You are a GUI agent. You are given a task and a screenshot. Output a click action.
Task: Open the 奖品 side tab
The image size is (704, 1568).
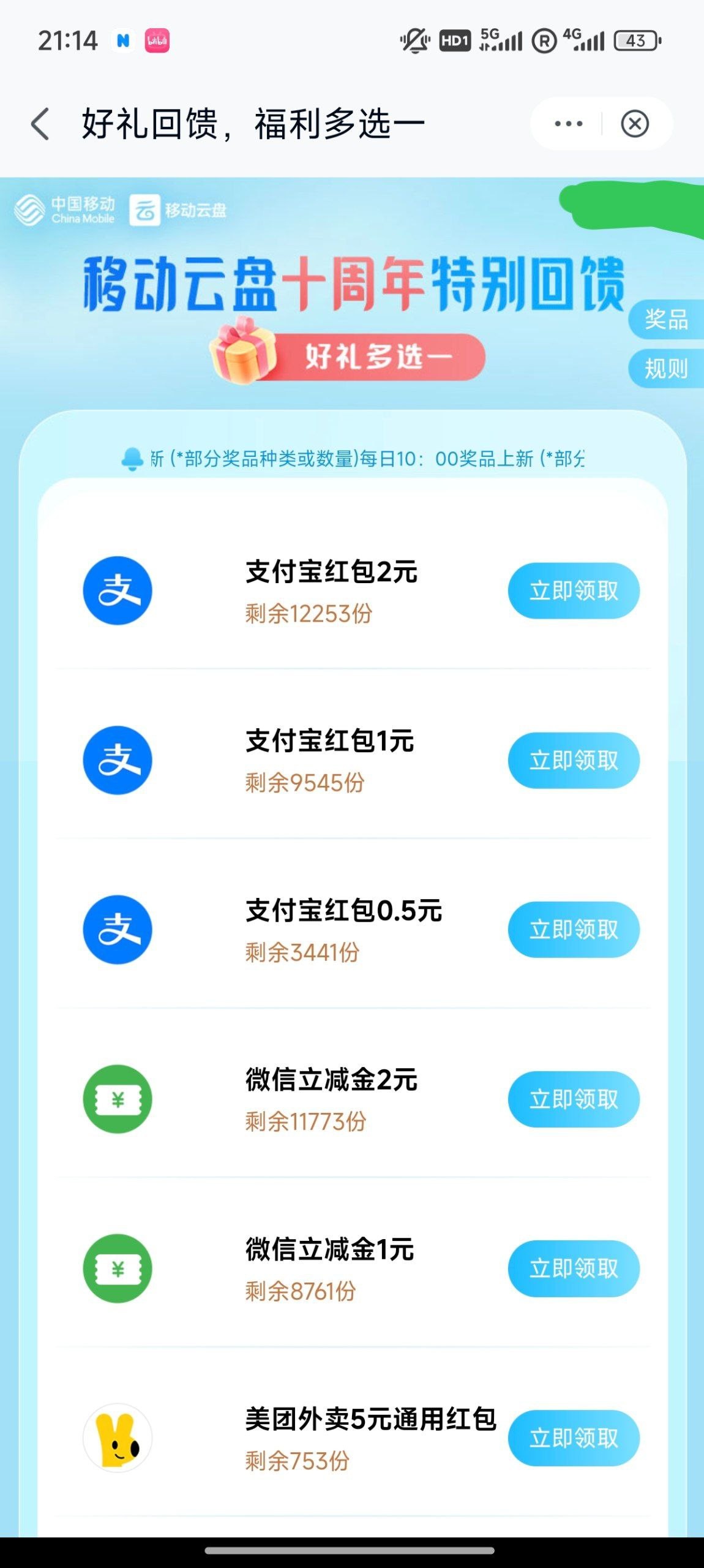(665, 319)
